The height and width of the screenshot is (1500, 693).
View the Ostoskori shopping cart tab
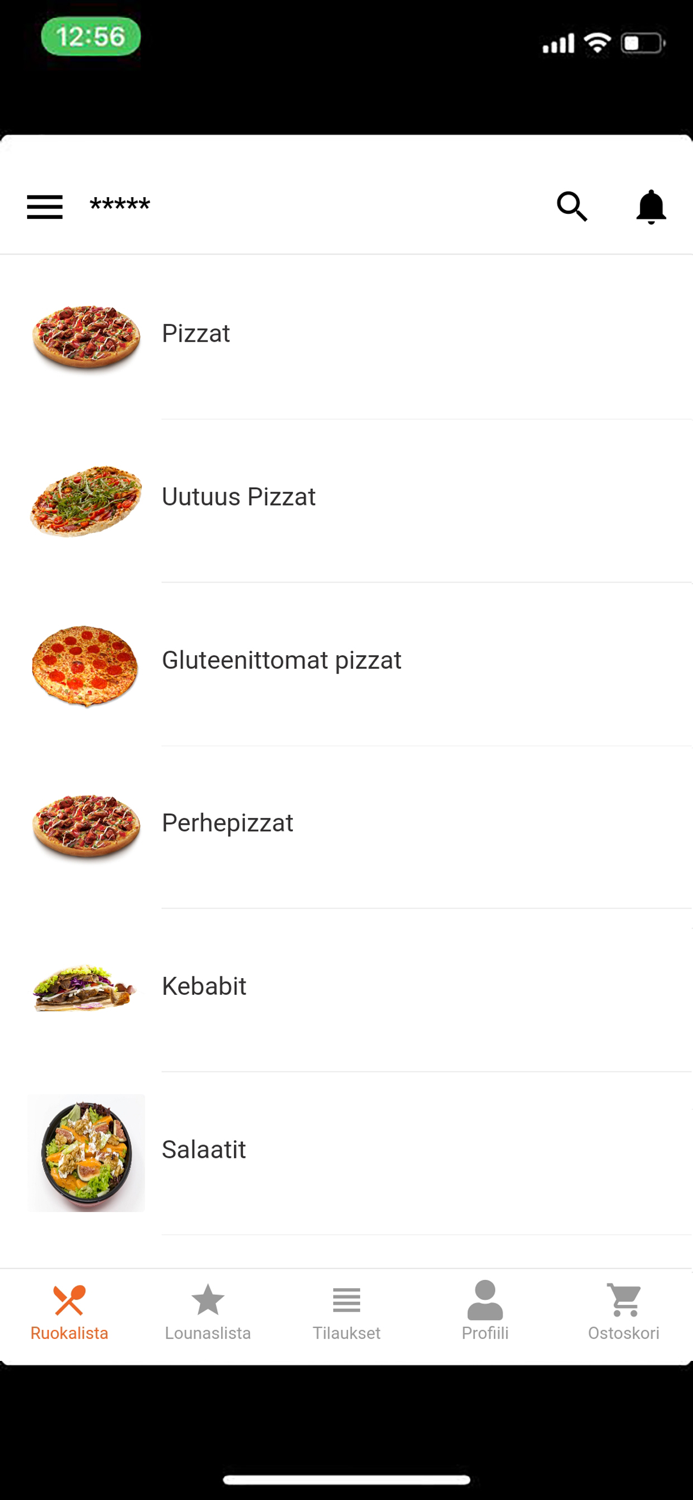(623, 1312)
